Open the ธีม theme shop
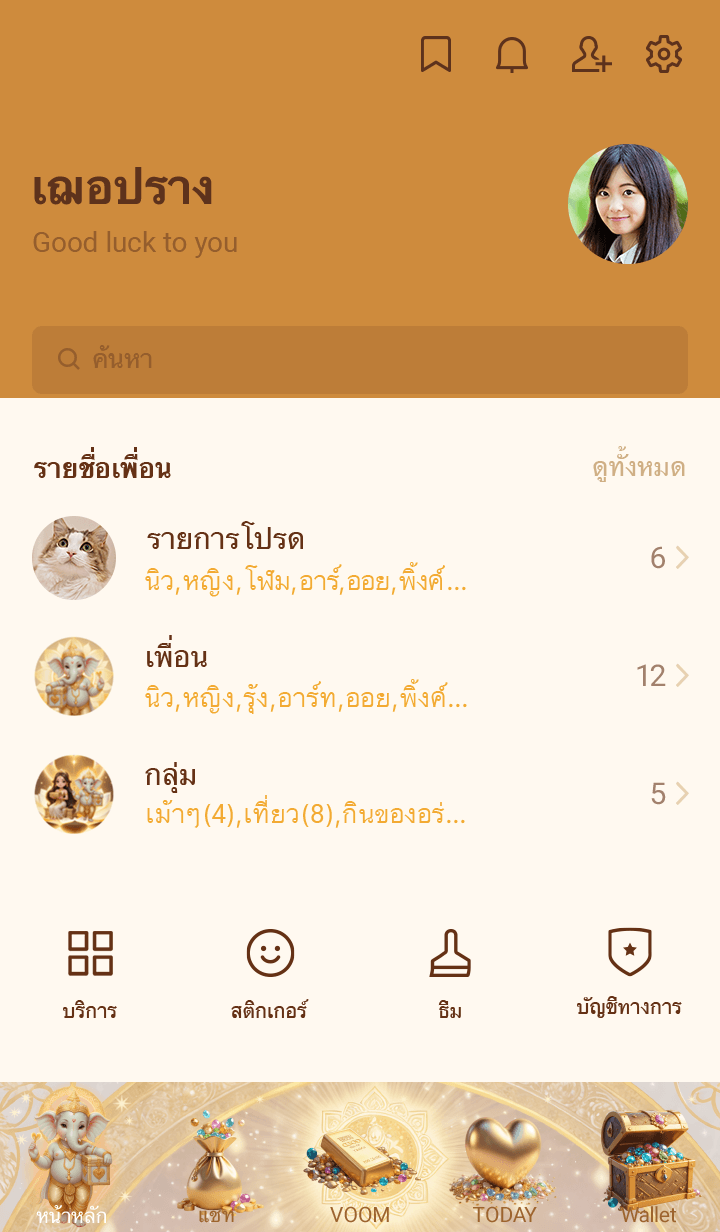 450,972
